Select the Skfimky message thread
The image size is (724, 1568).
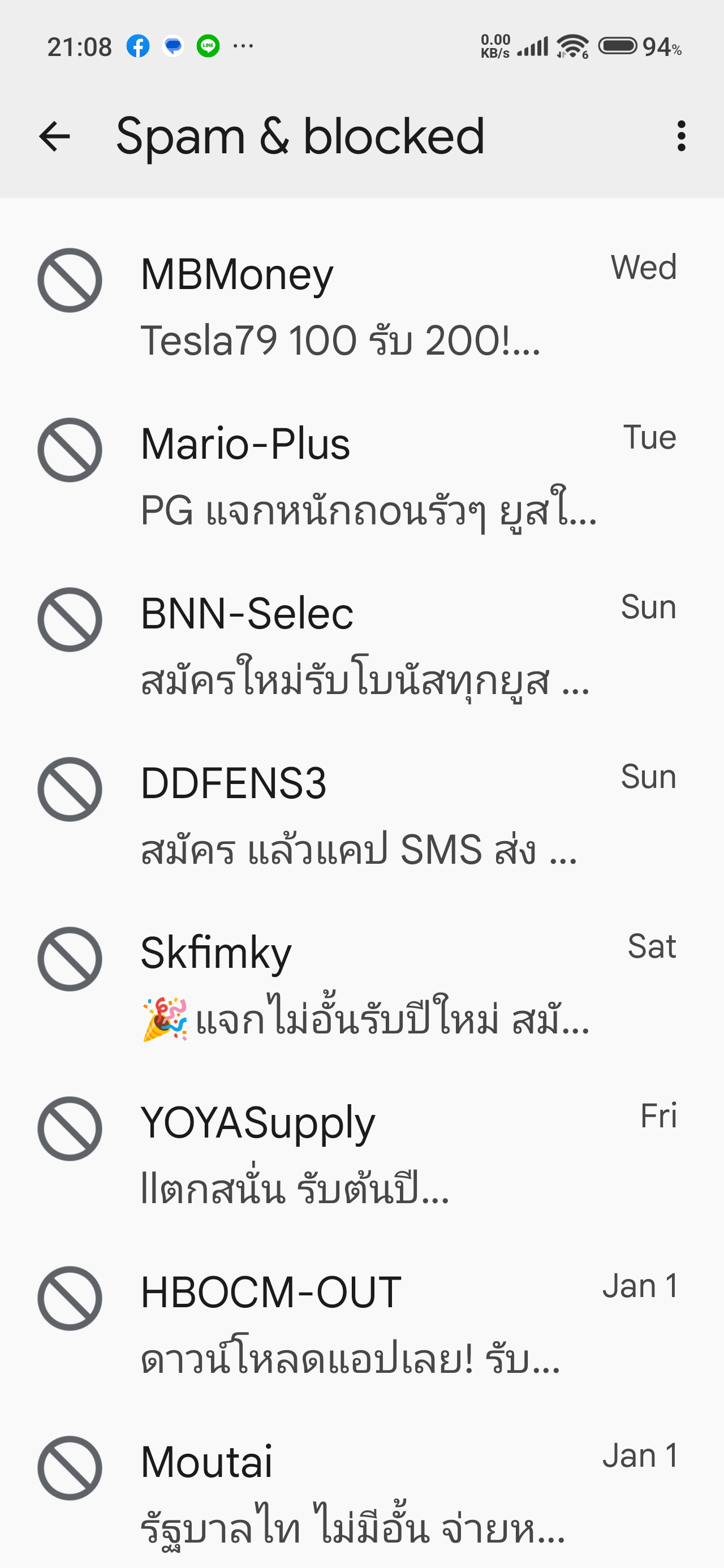coord(361,985)
